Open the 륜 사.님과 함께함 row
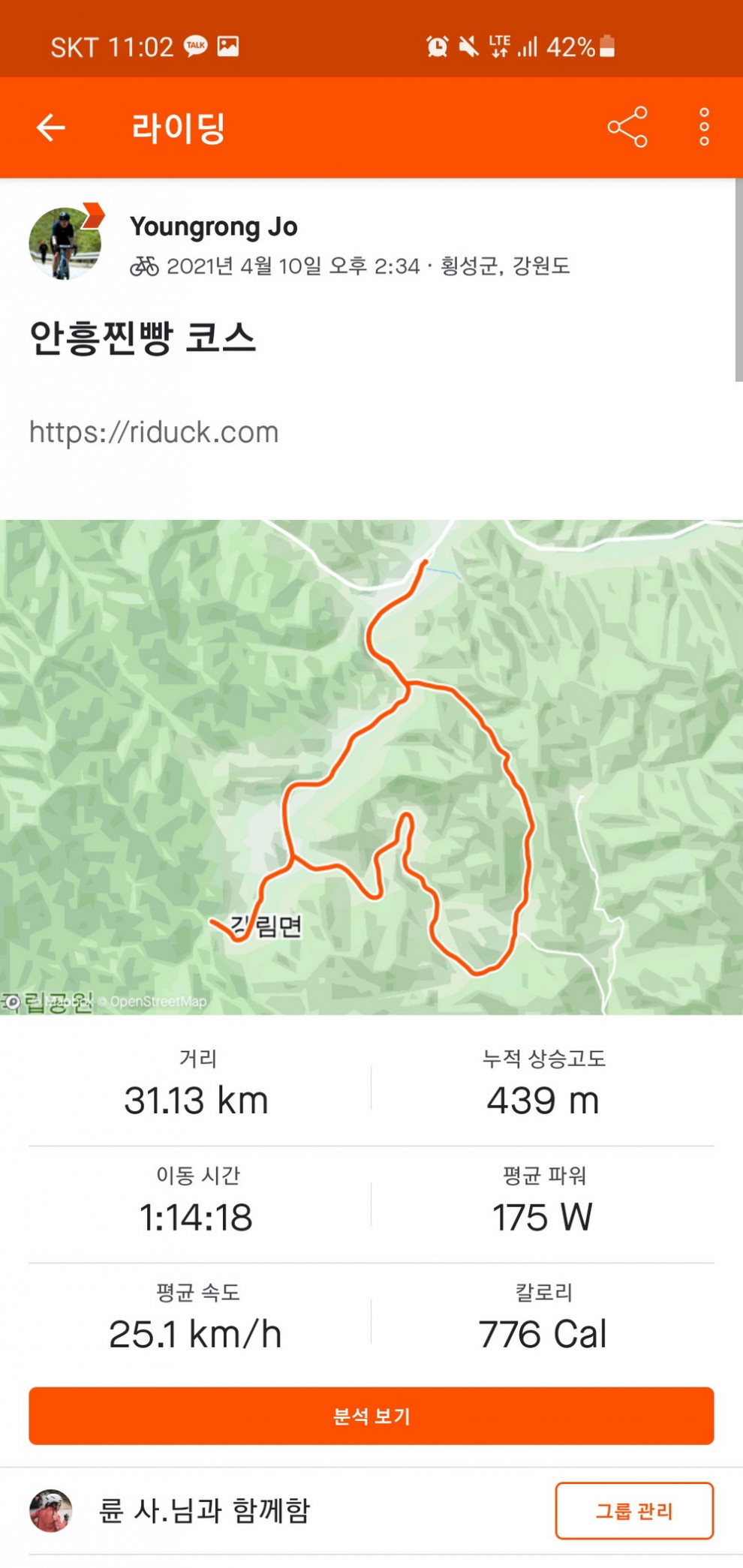The width and height of the screenshot is (743, 1568). click(x=204, y=1510)
